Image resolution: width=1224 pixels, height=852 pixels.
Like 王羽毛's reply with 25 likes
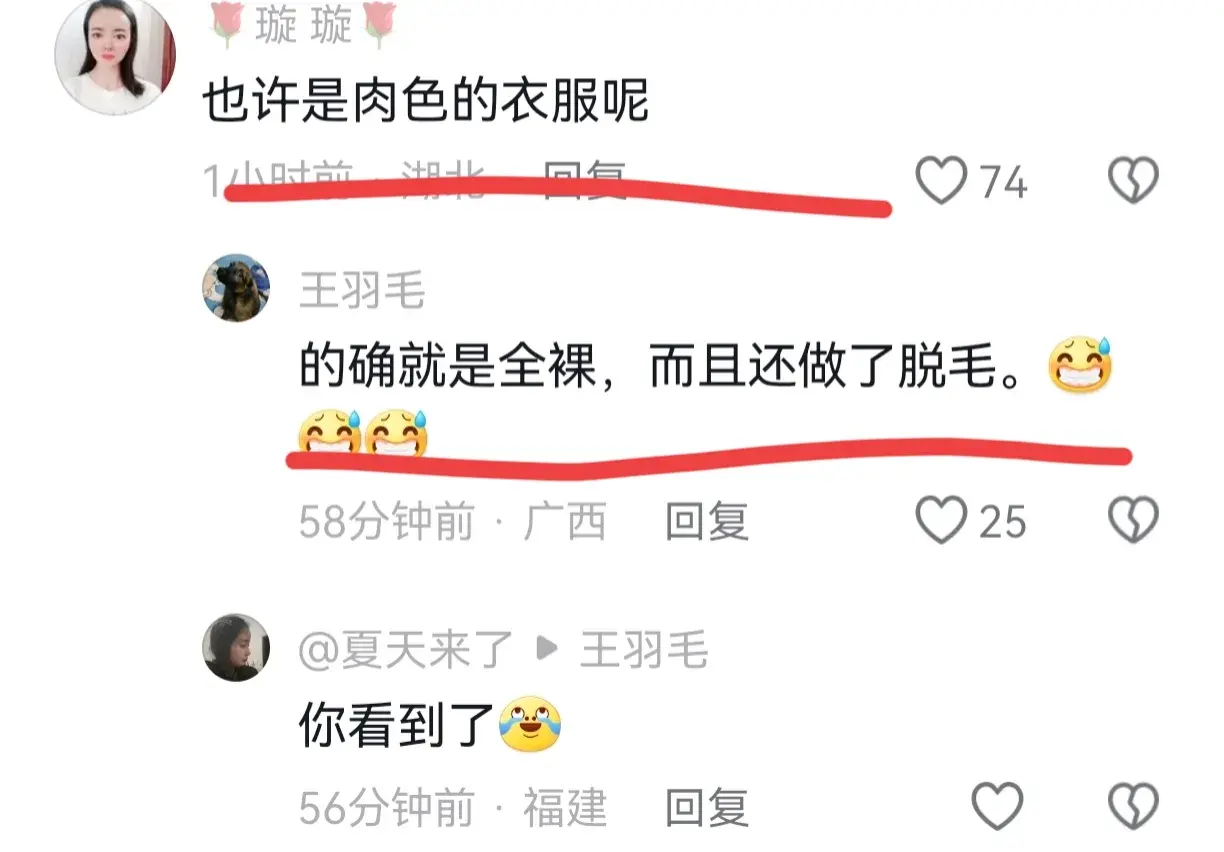942,521
